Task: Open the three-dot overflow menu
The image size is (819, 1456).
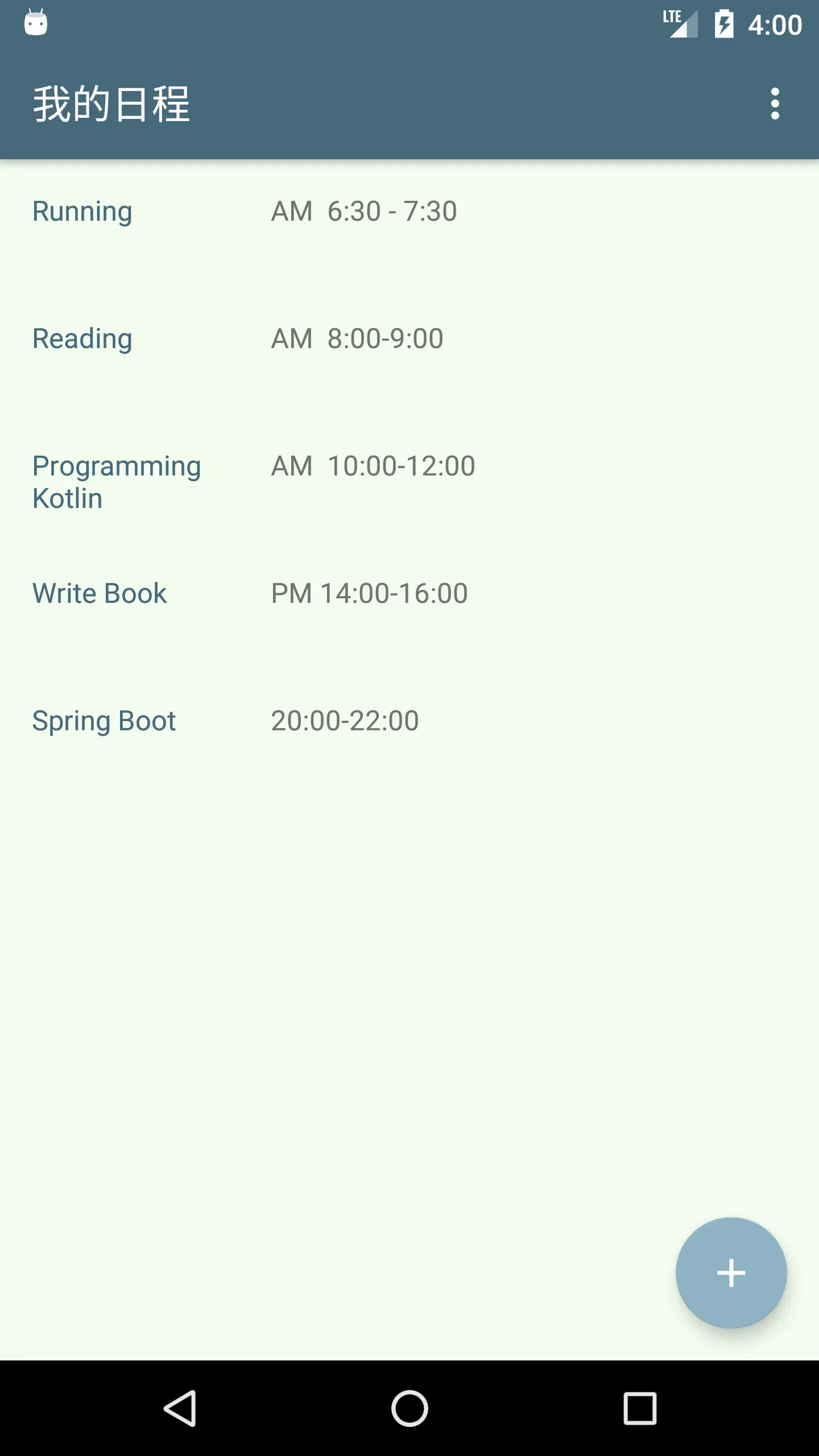Action: pos(775,104)
